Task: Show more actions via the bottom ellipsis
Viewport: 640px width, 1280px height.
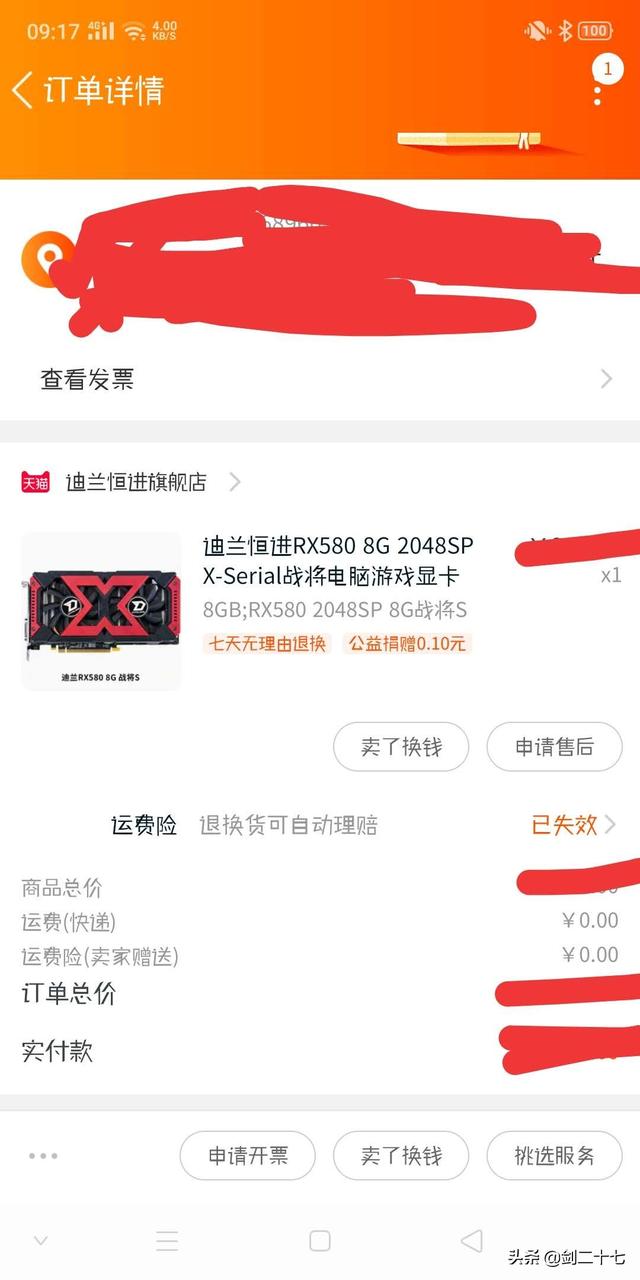Action: pos(43,1156)
